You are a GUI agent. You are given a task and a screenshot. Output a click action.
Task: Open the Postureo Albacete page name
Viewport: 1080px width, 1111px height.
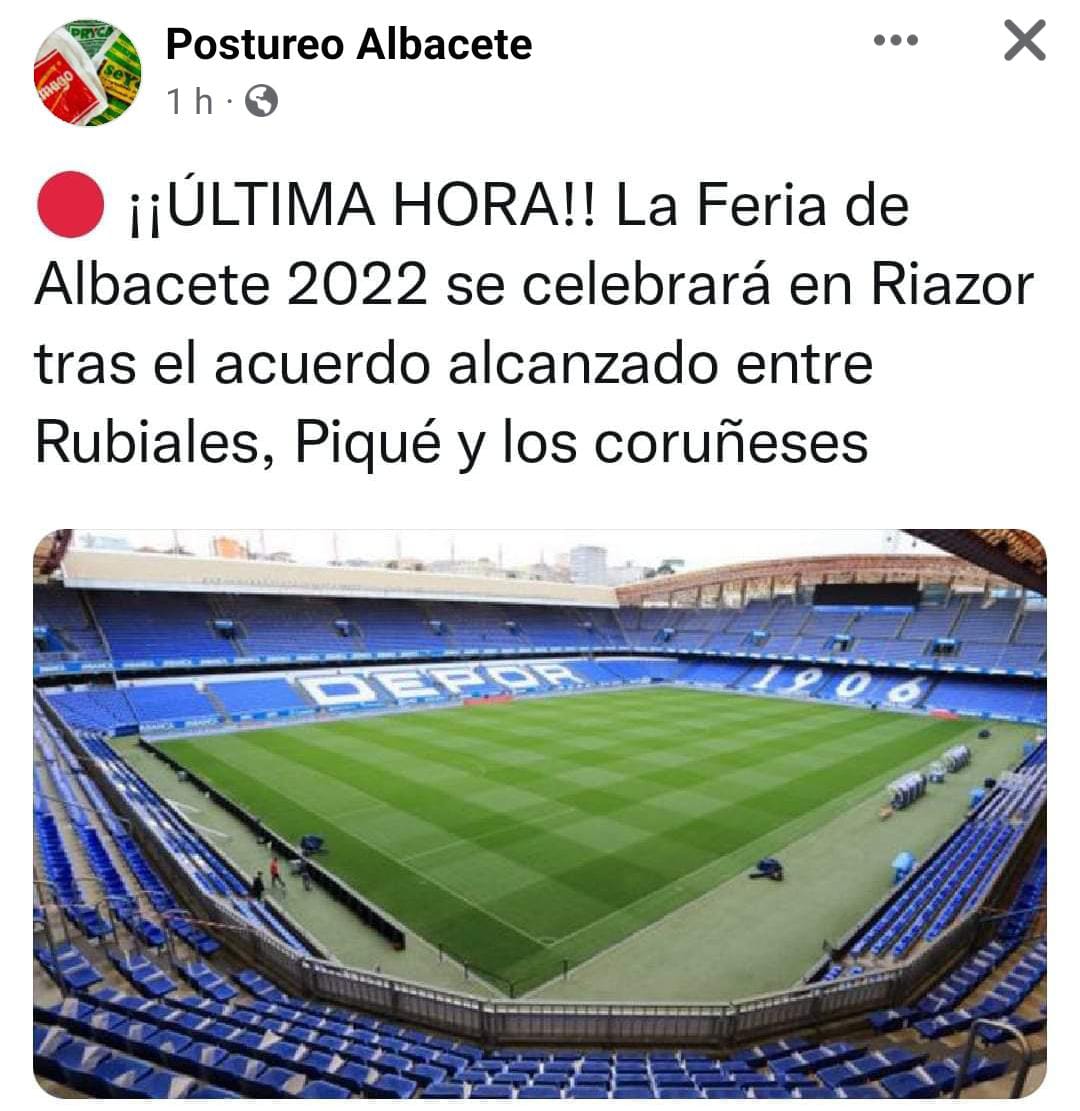pyautogui.click(x=348, y=44)
